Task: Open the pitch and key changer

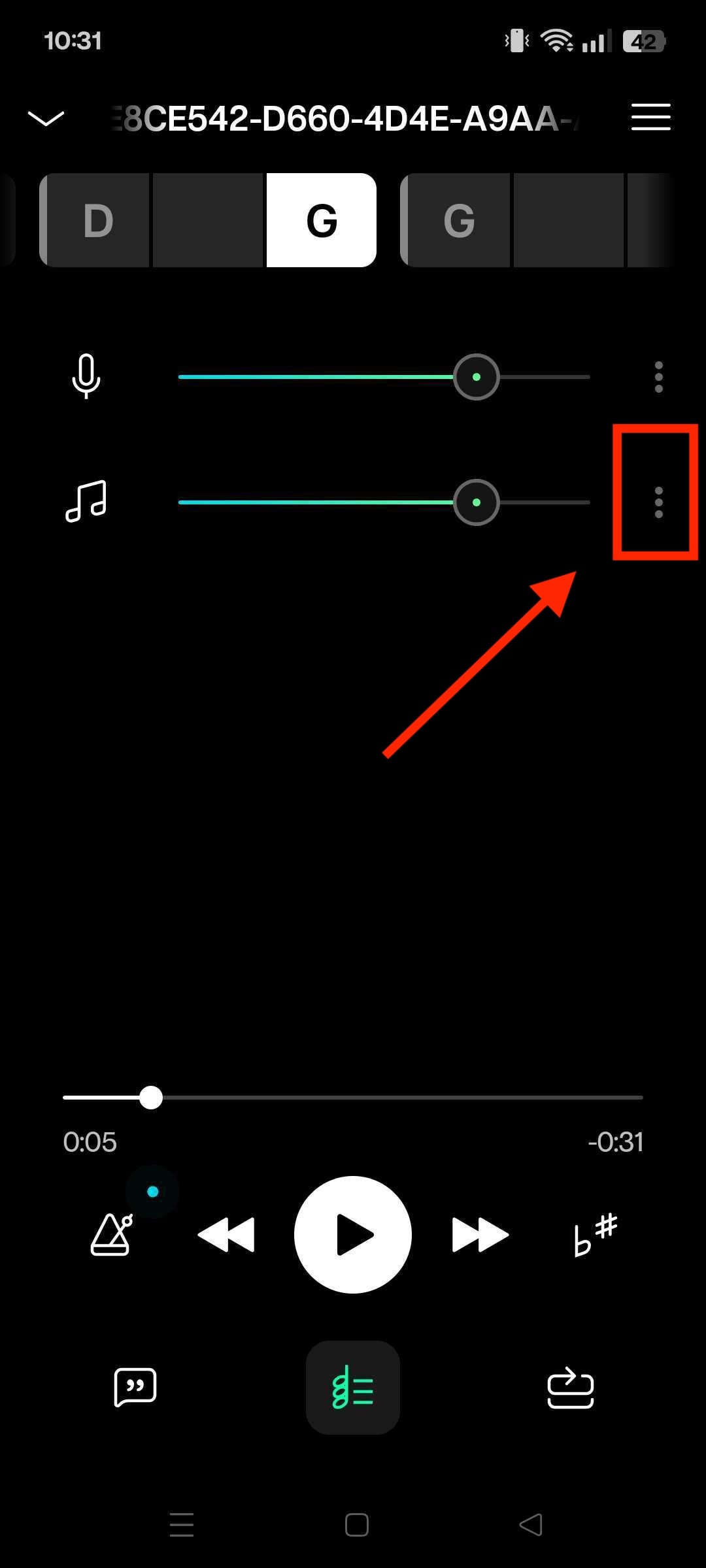Action: pos(595,1235)
